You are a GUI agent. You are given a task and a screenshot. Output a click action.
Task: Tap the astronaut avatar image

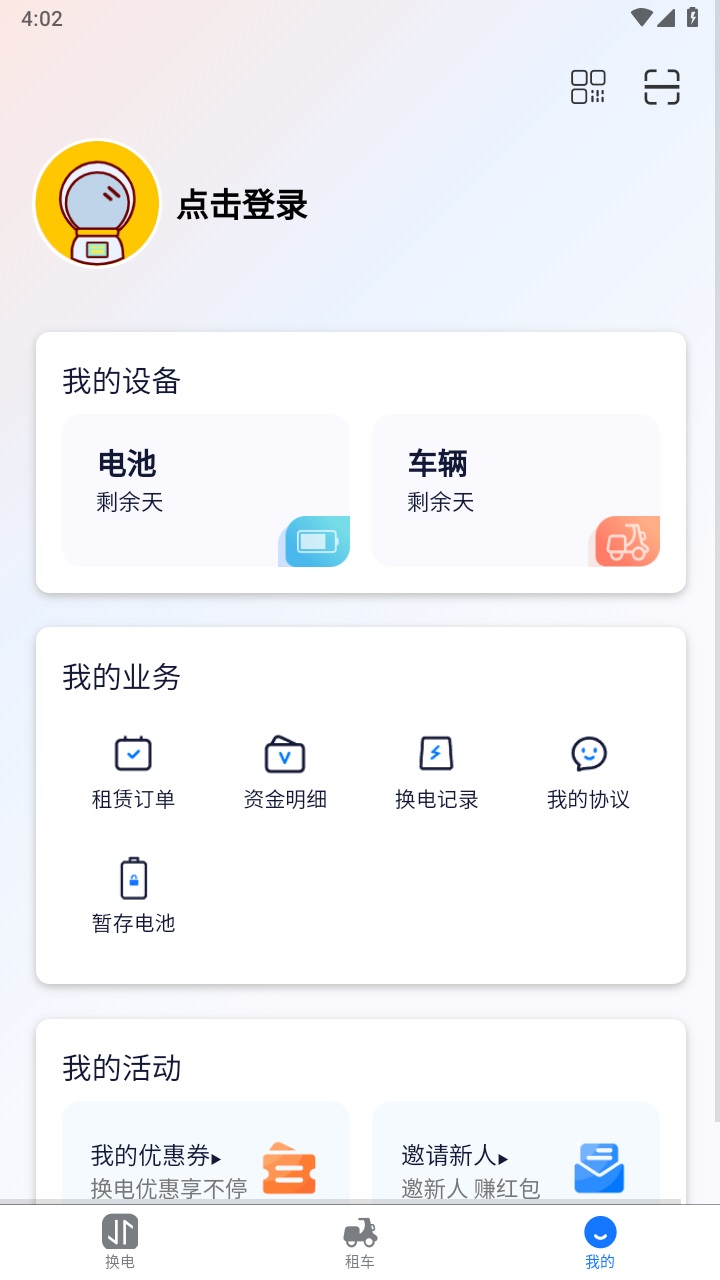(x=97, y=203)
